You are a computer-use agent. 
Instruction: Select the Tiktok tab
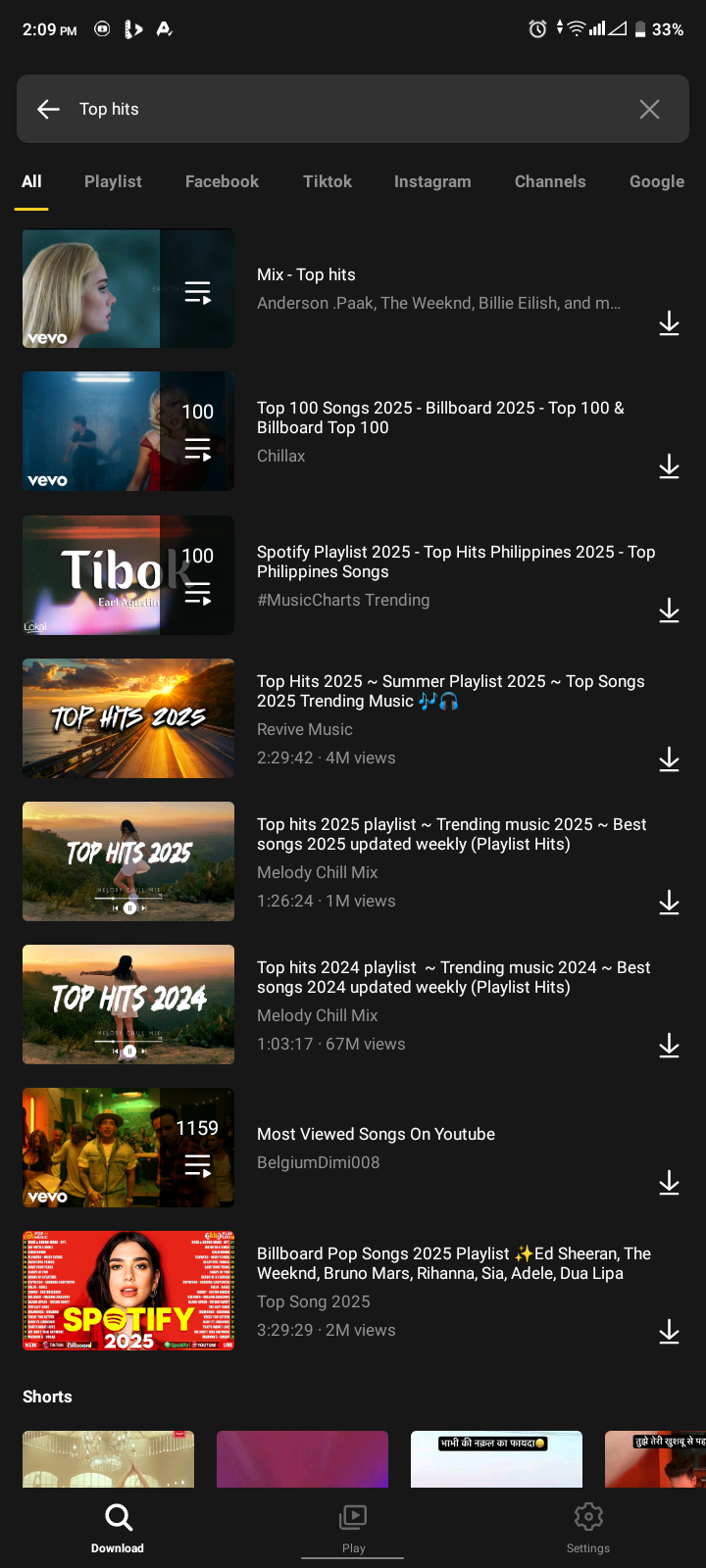coord(328,181)
